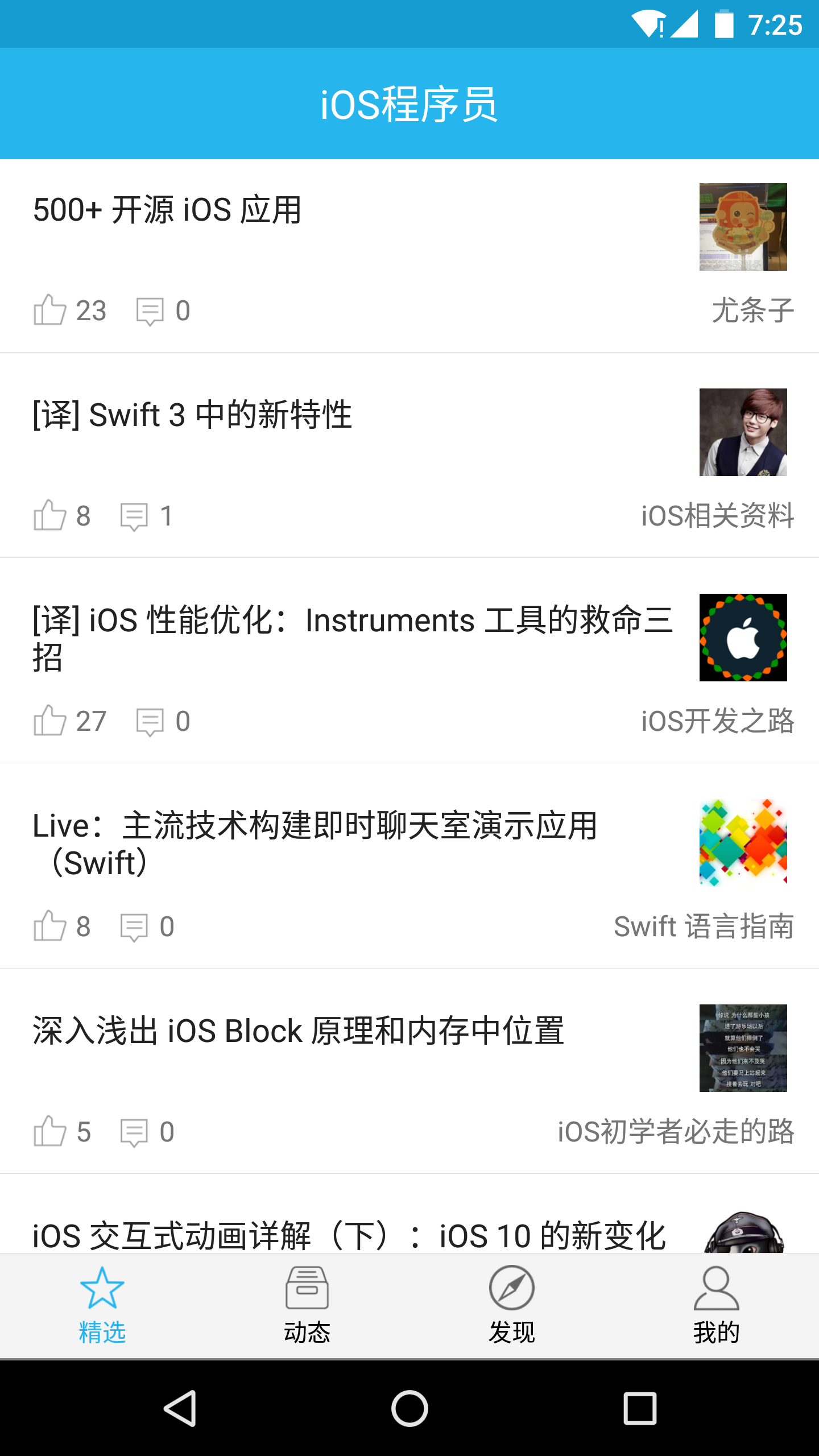
Task: Open the Swift 语言指南 collection
Action: [x=704, y=926]
